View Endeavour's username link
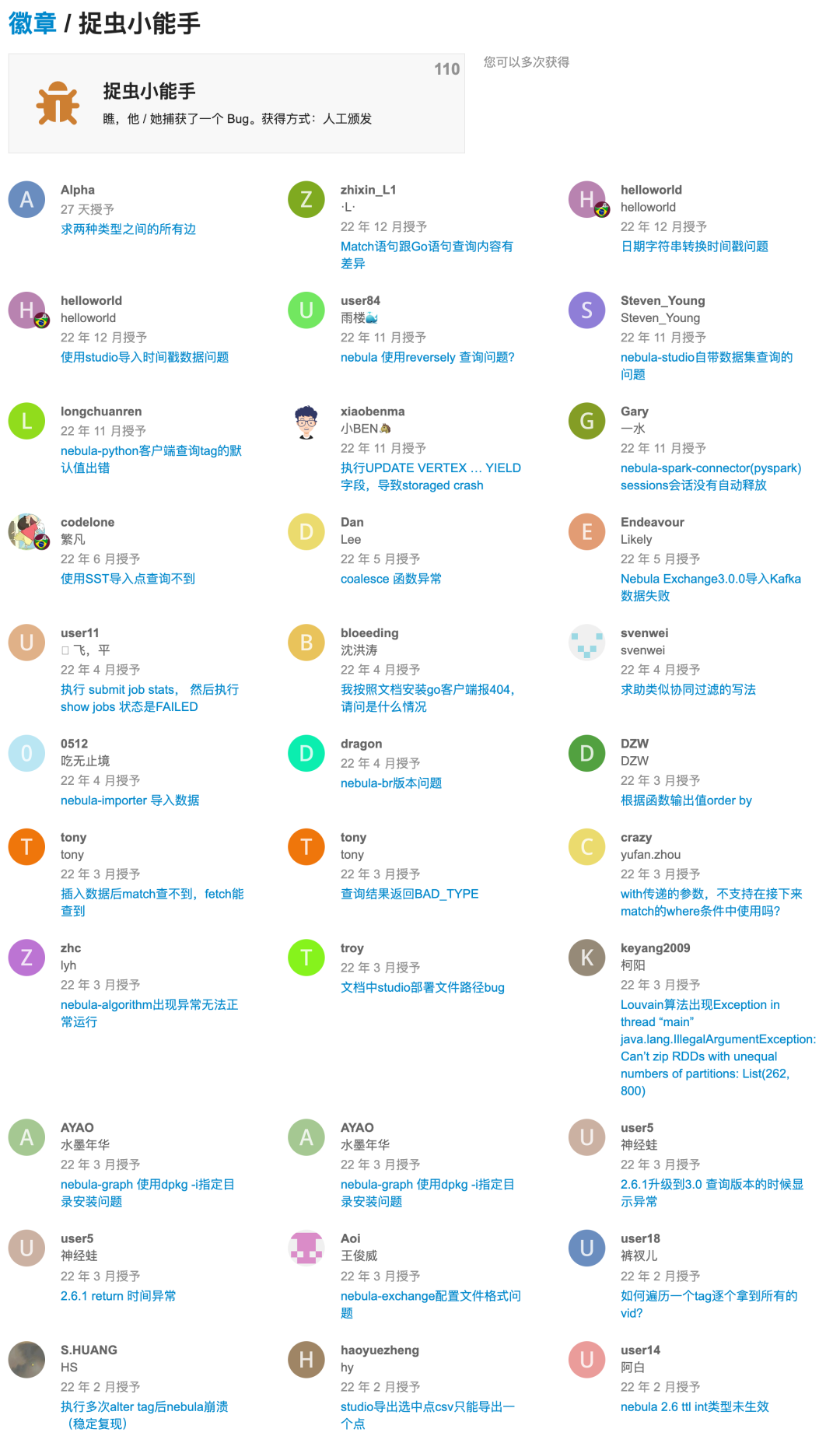The height and width of the screenshot is (1436, 840). 652,522
